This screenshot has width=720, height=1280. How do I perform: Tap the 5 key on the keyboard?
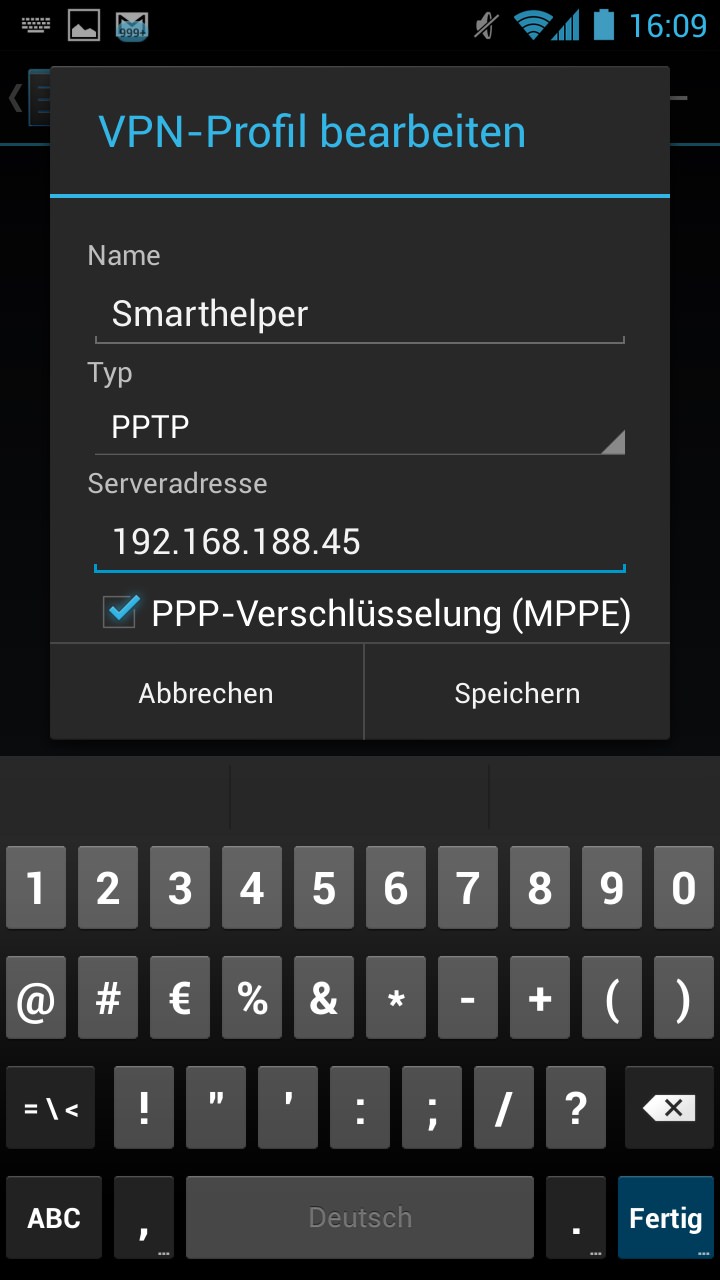click(324, 887)
